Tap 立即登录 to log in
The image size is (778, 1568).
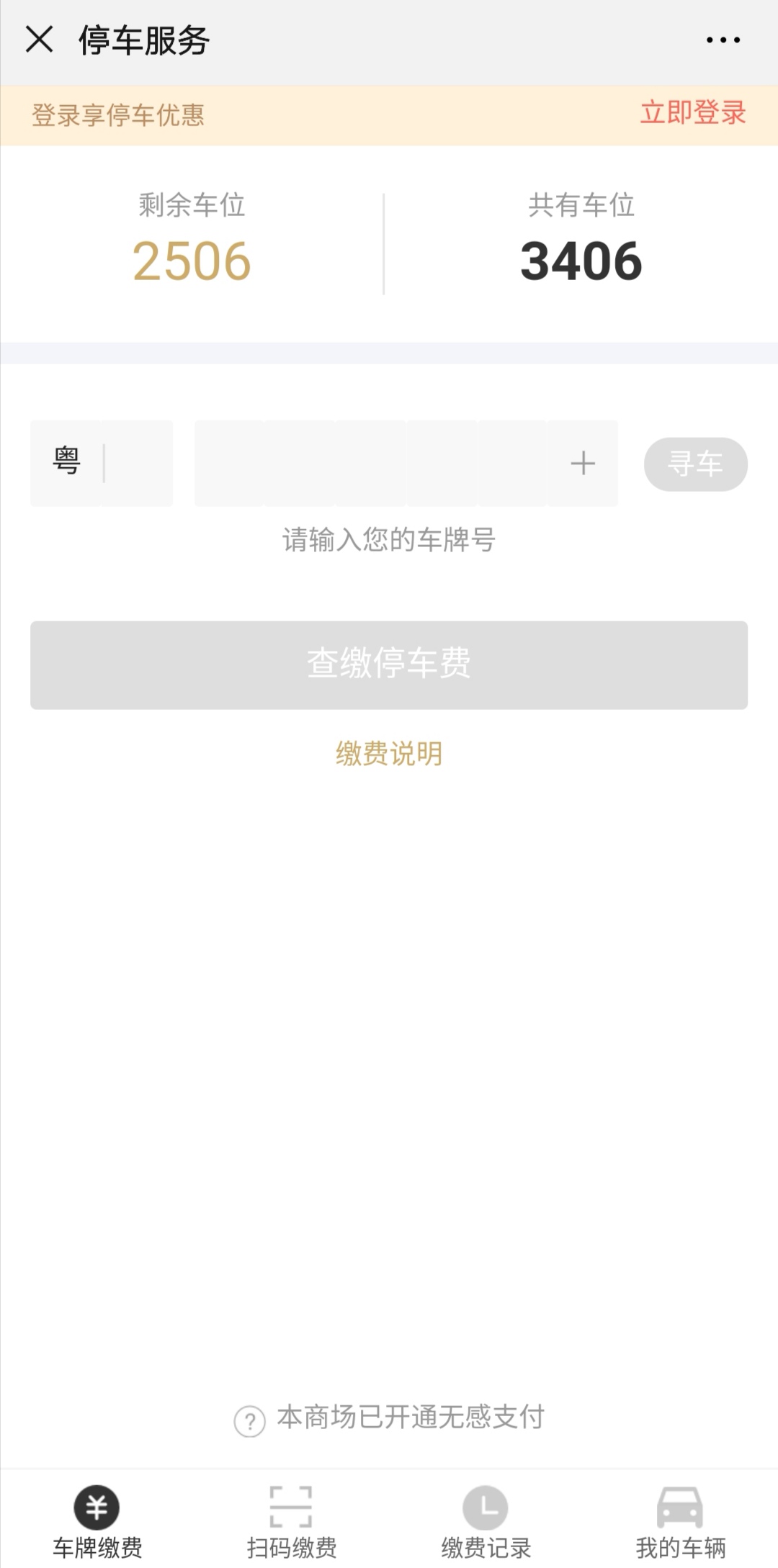693,113
